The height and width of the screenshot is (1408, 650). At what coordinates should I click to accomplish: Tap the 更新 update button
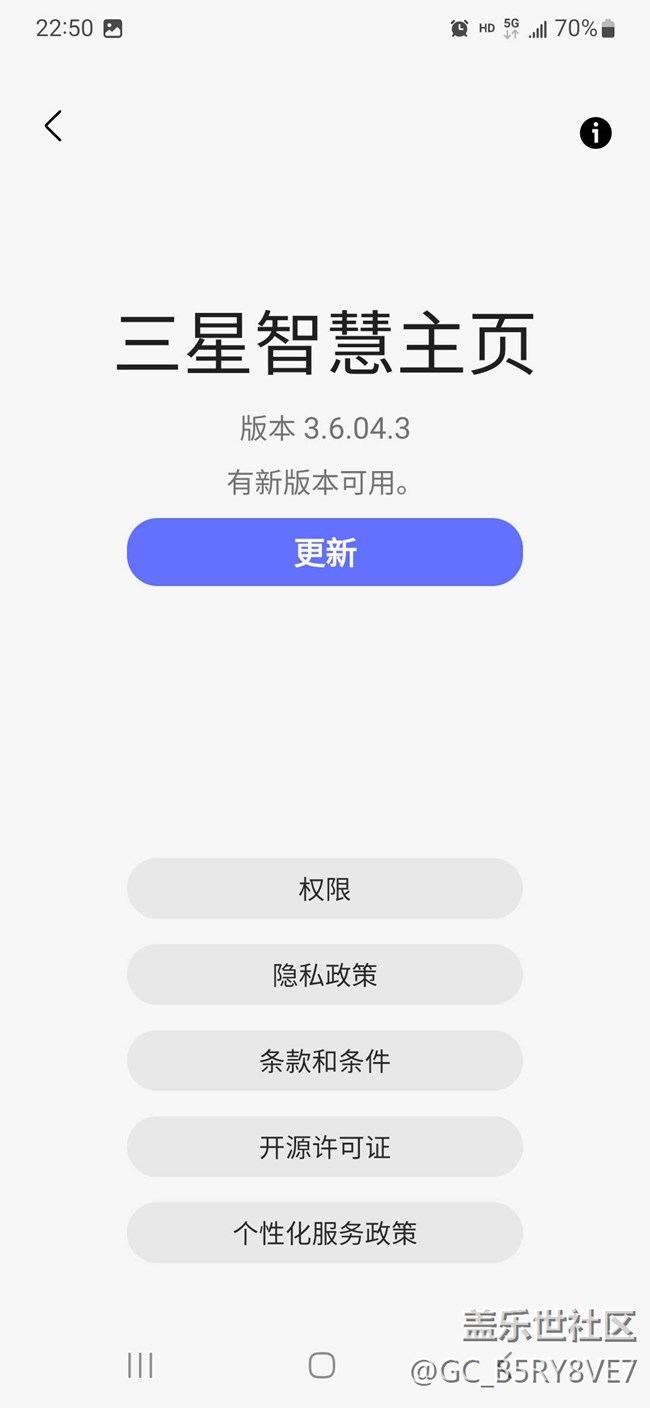[x=325, y=552]
